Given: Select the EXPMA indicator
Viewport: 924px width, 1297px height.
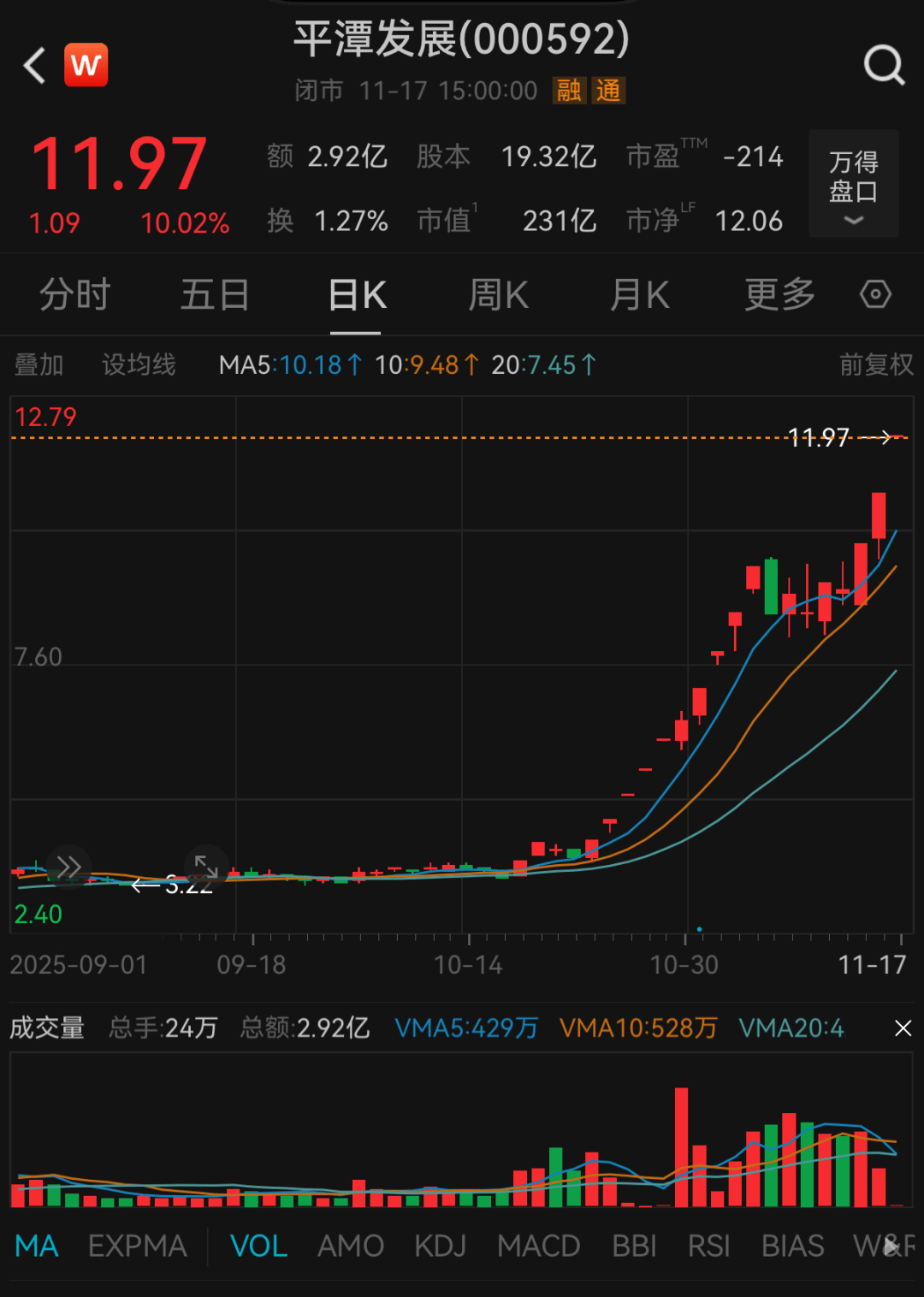Looking at the screenshot, I should pyautogui.click(x=137, y=1247).
